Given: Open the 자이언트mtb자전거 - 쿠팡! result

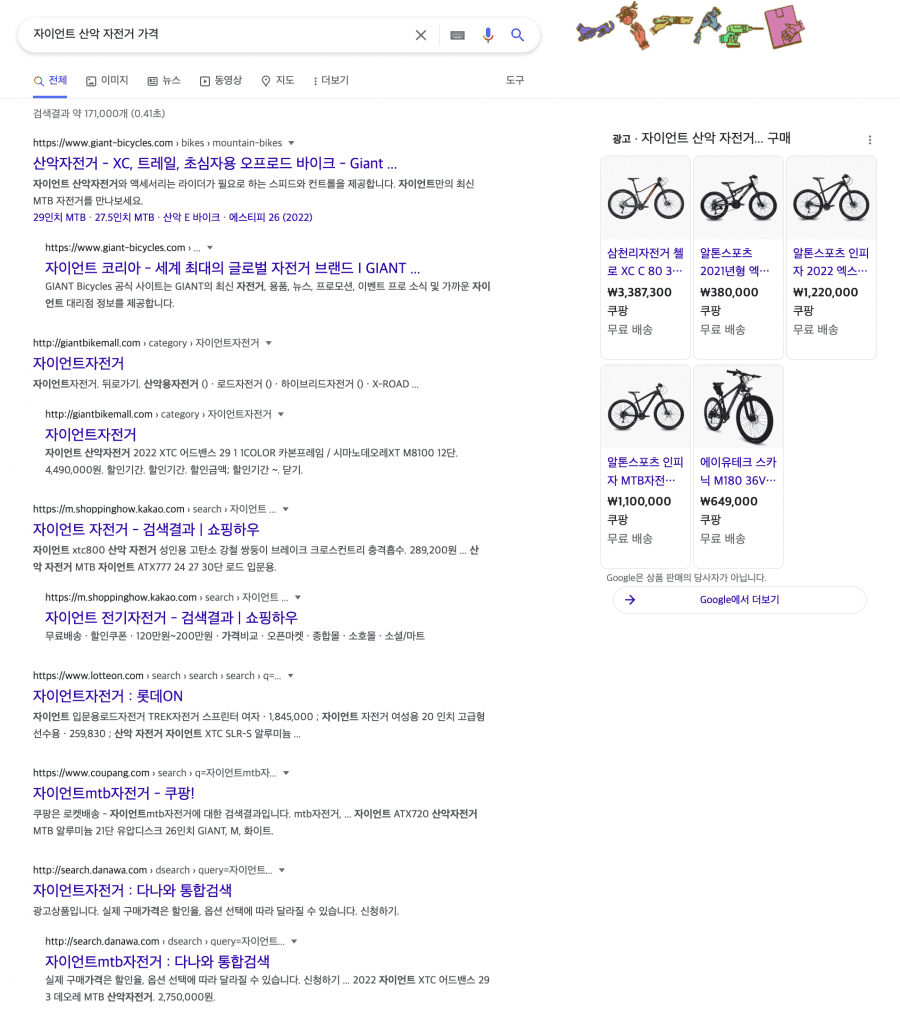Looking at the screenshot, I should [114, 792].
